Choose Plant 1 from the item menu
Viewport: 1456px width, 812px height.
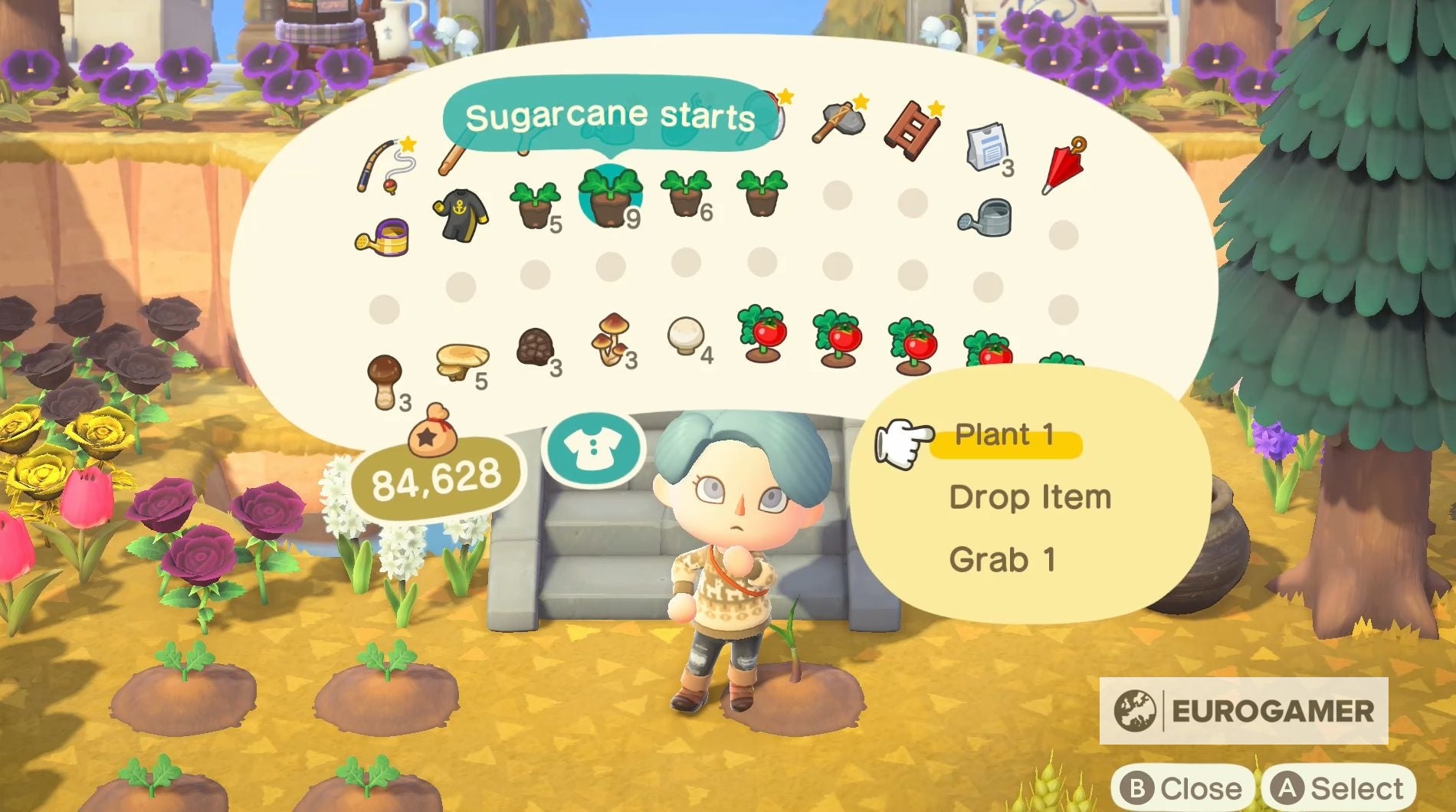click(x=1004, y=436)
